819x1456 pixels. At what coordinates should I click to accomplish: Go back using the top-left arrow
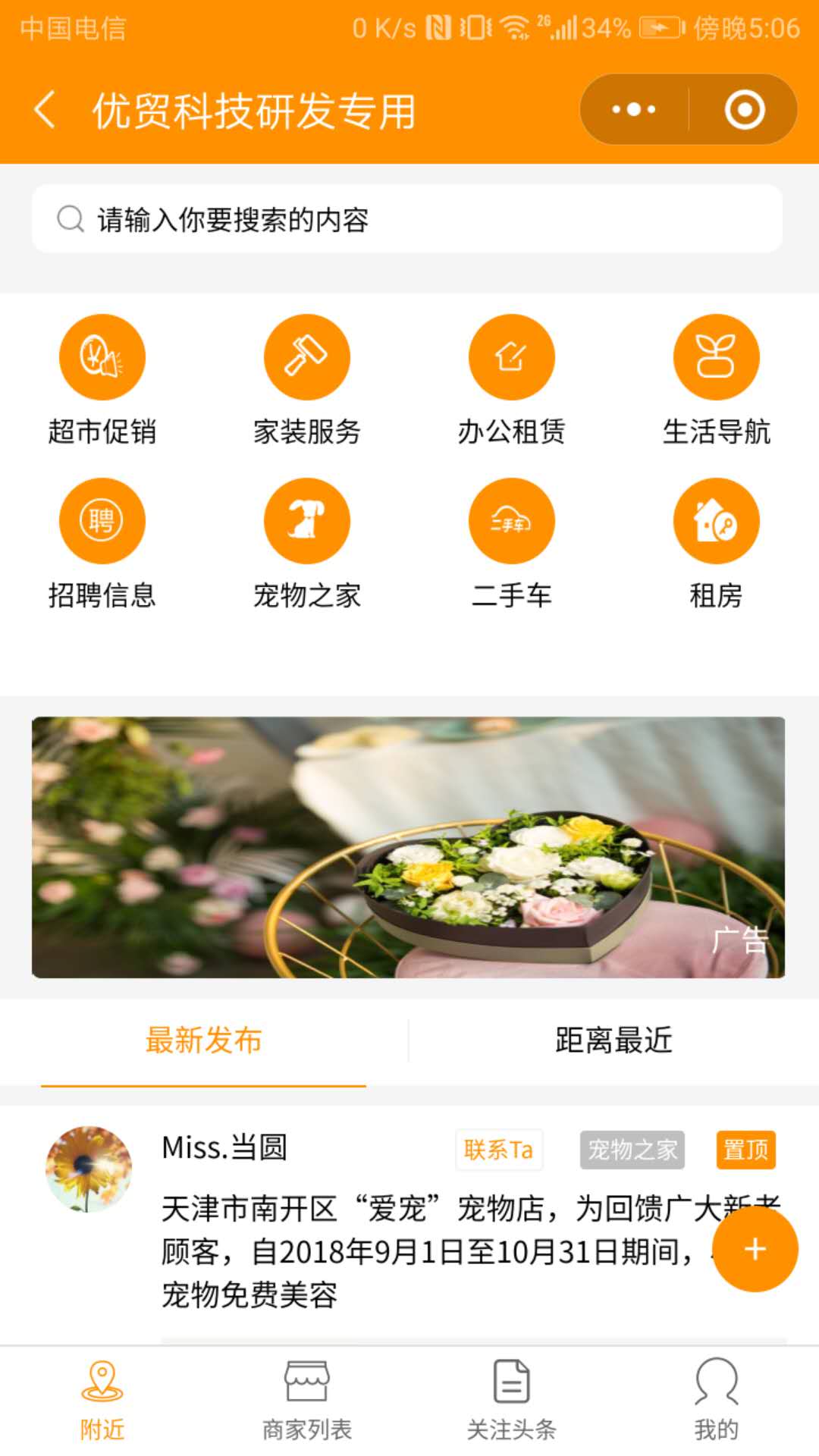pyautogui.click(x=45, y=110)
